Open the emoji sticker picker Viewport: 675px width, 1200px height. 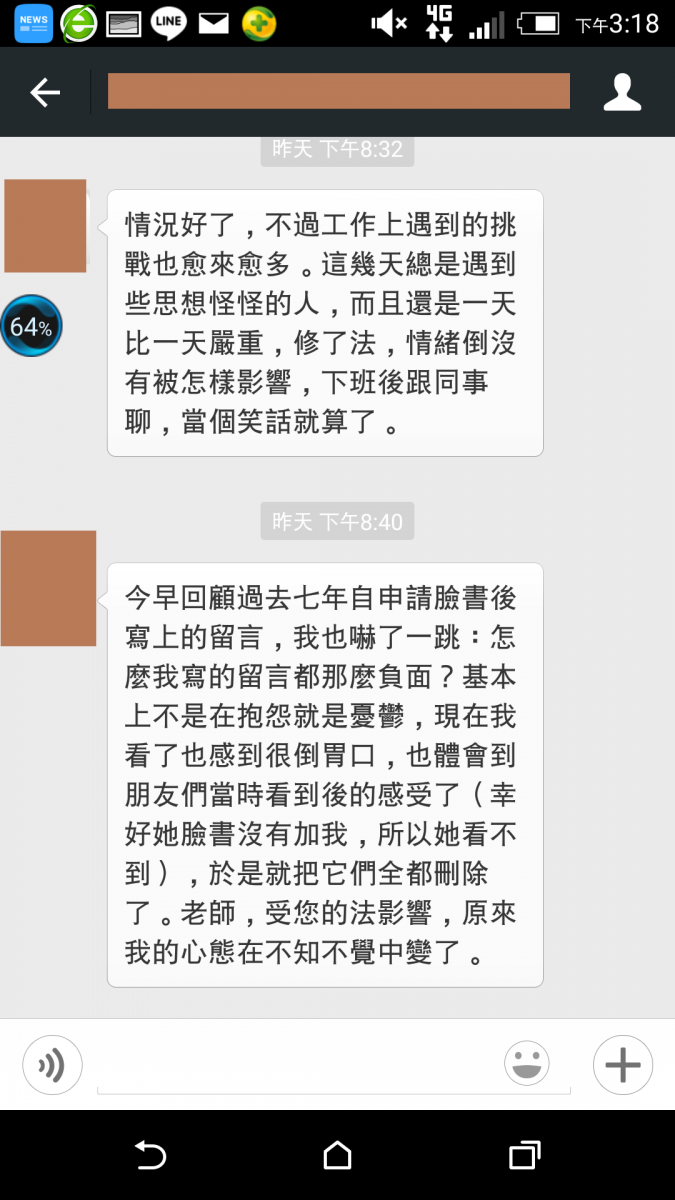pos(527,1064)
